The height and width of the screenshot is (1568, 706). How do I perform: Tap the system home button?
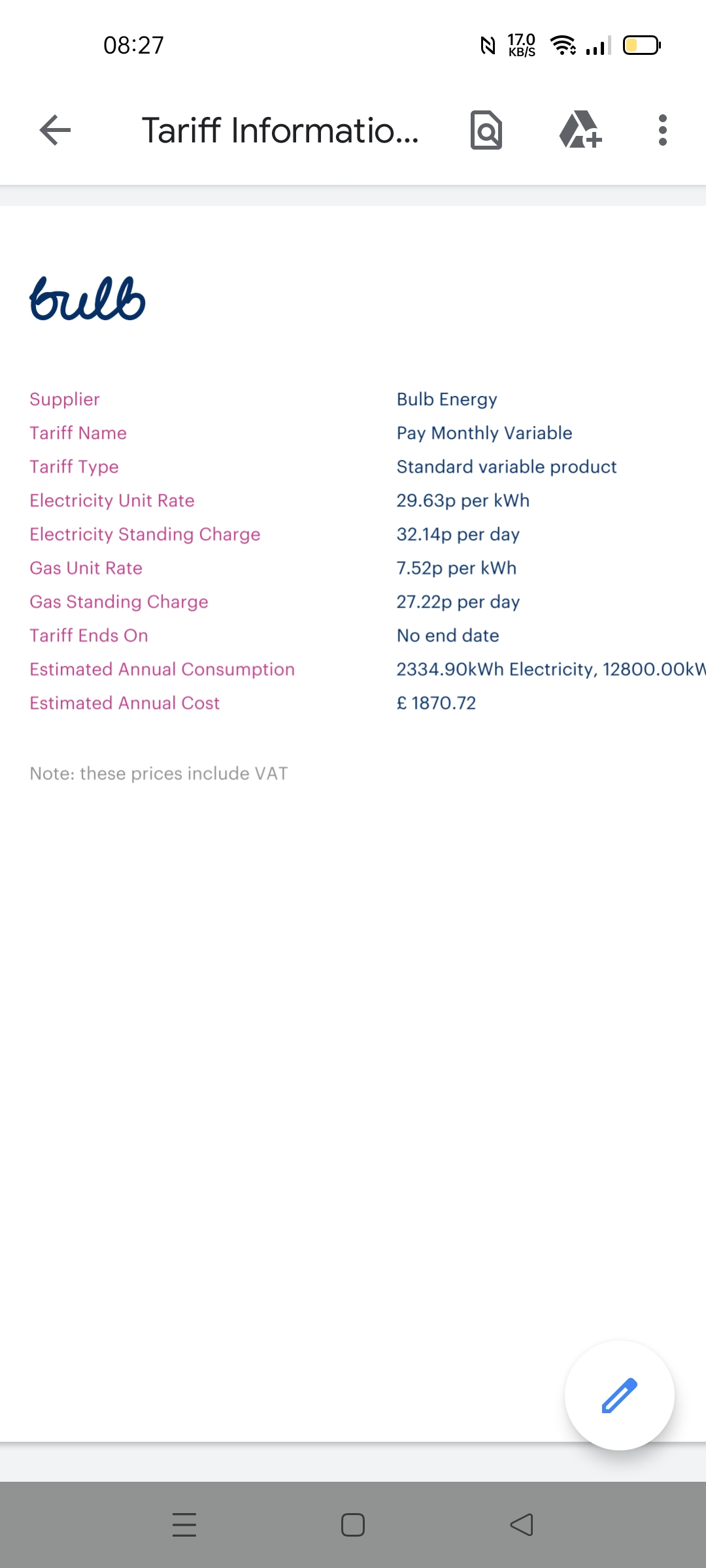[x=353, y=1525]
